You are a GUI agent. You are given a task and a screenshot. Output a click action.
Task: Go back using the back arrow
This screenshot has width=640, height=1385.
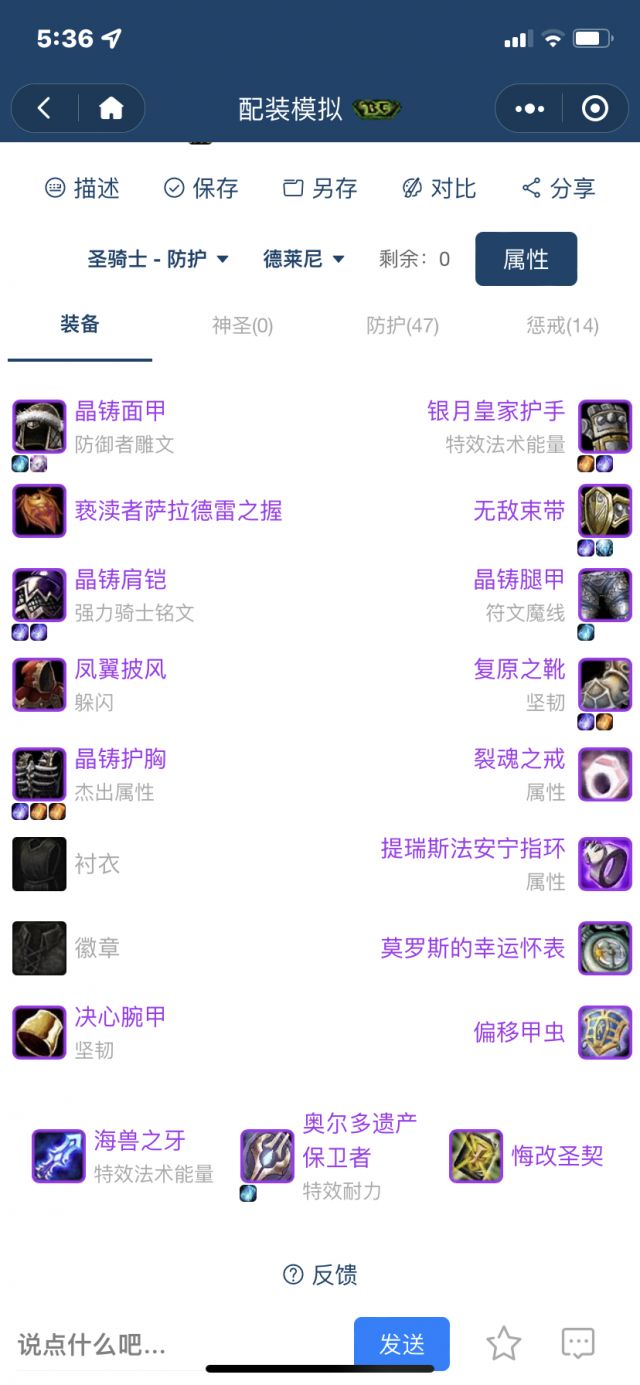[x=44, y=108]
